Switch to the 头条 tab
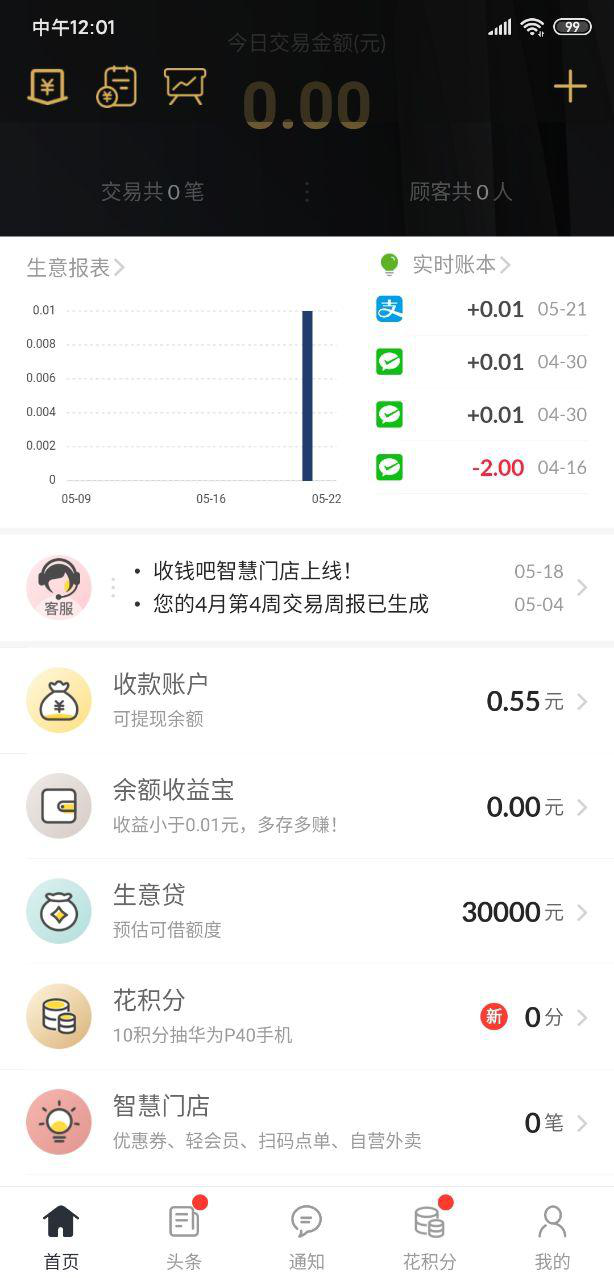This screenshot has width=614, height=1278. (x=184, y=1236)
